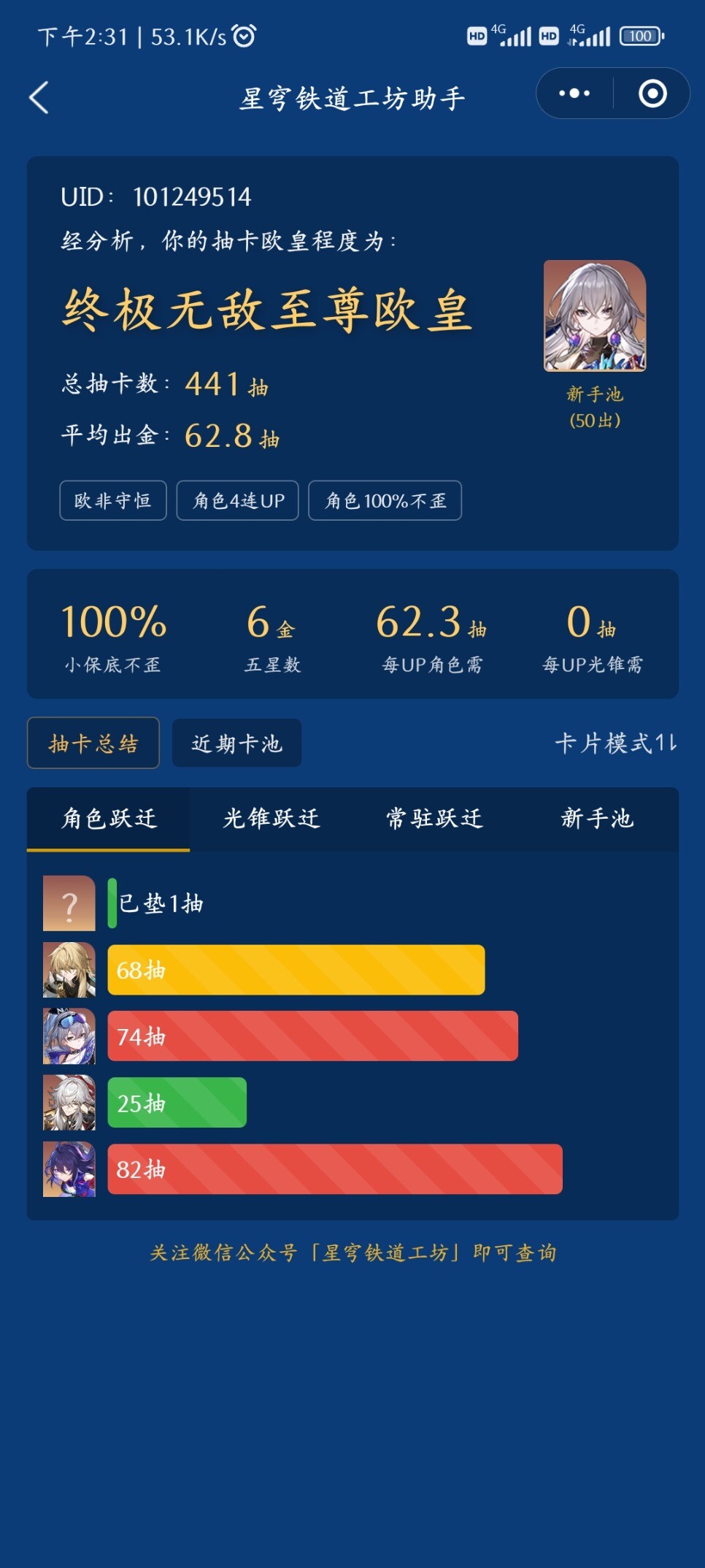Tap the 欧非守恒 tag
Viewport: 705px width, 1568px height.
pyautogui.click(x=113, y=500)
